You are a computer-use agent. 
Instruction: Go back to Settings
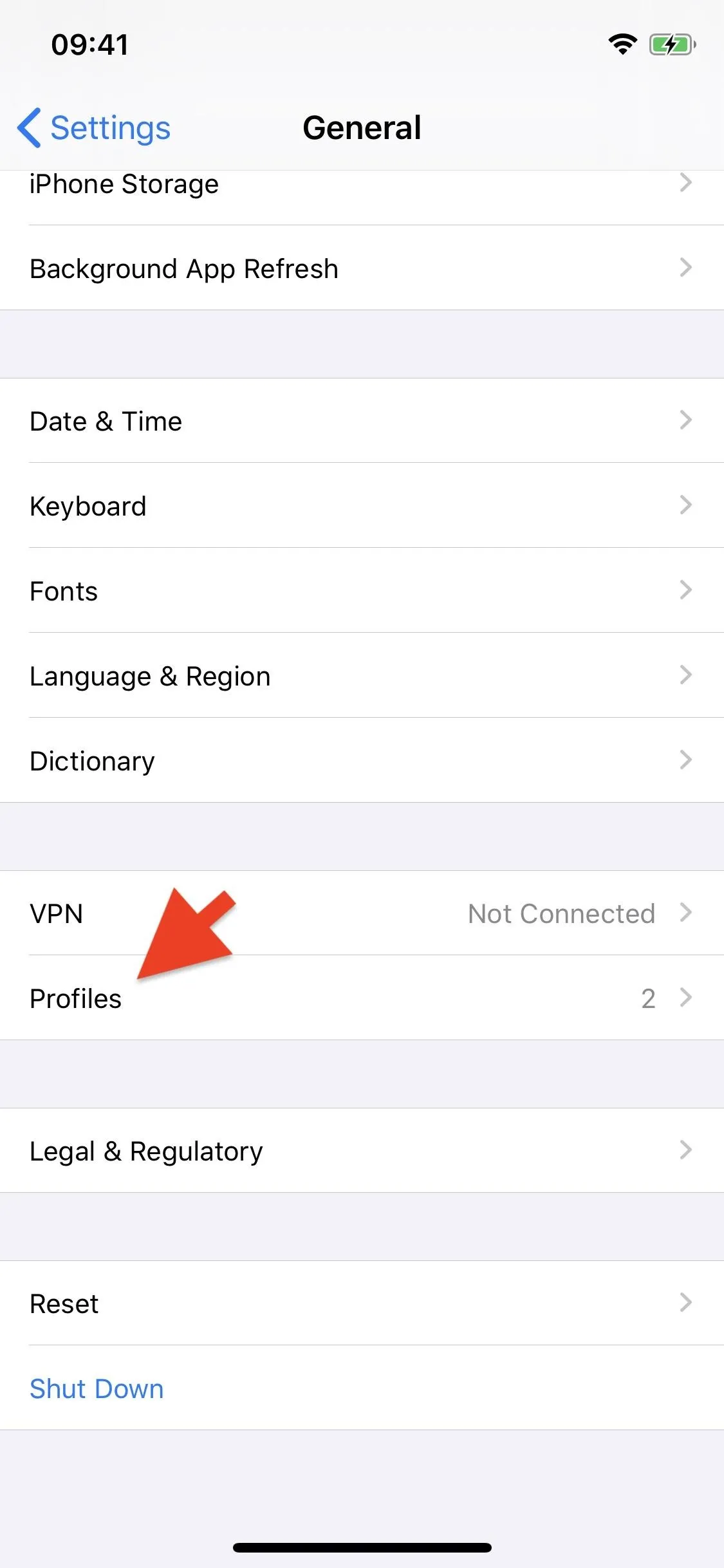point(94,127)
